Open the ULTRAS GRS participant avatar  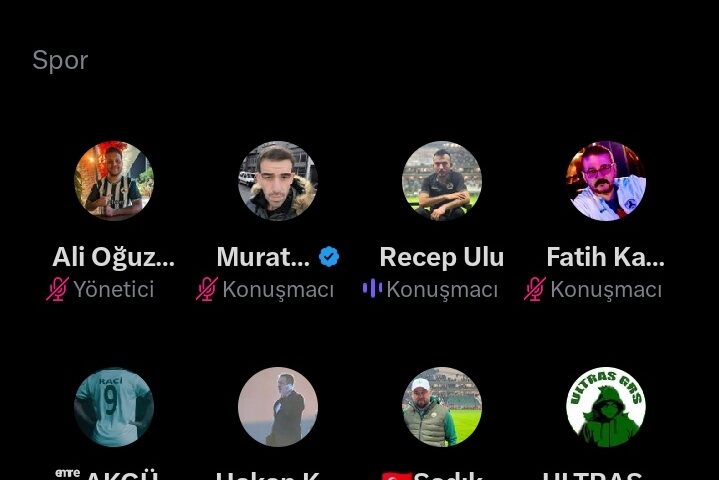coord(606,407)
